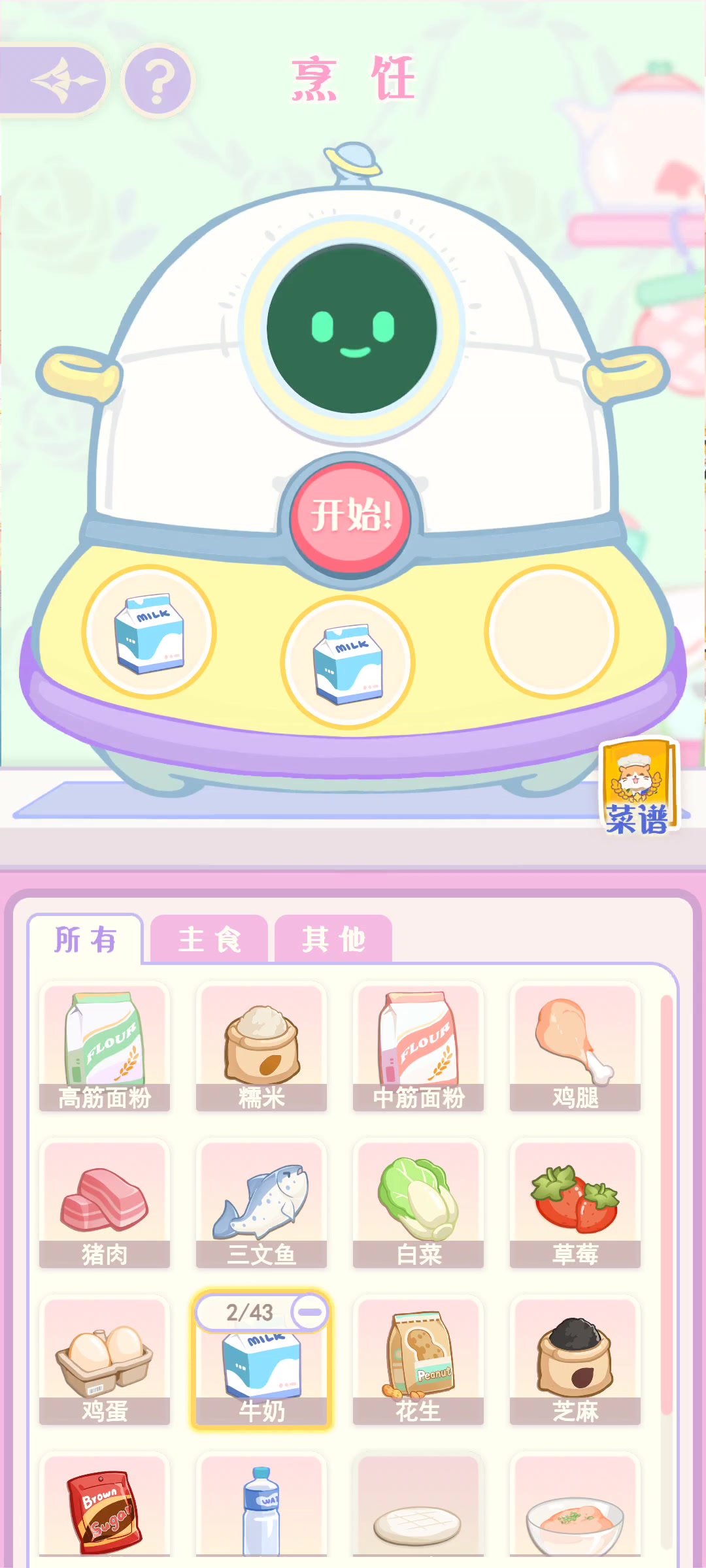Remove one 牛奶 with the minus button
Screen dimensions: 706x1568
[x=309, y=1312]
